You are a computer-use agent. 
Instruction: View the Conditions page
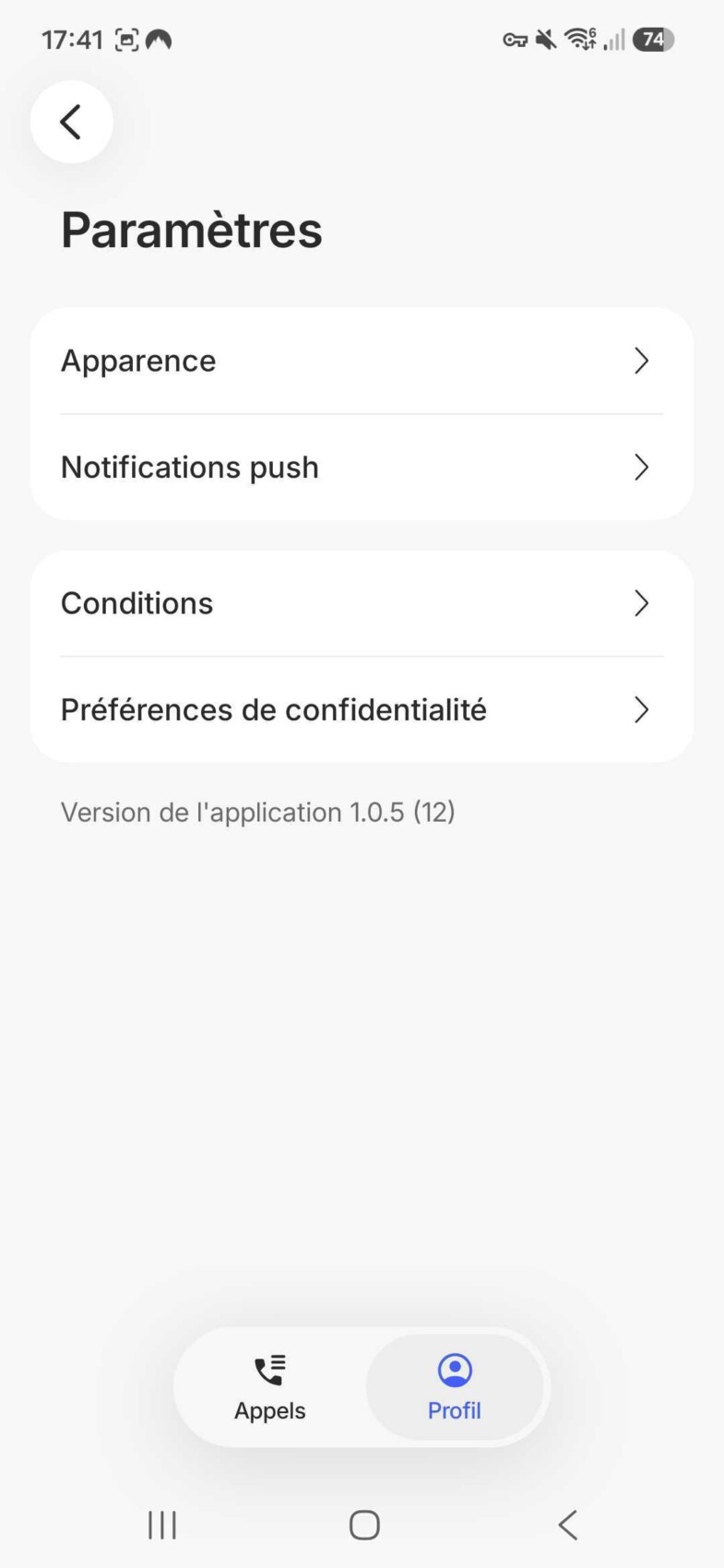tap(362, 603)
